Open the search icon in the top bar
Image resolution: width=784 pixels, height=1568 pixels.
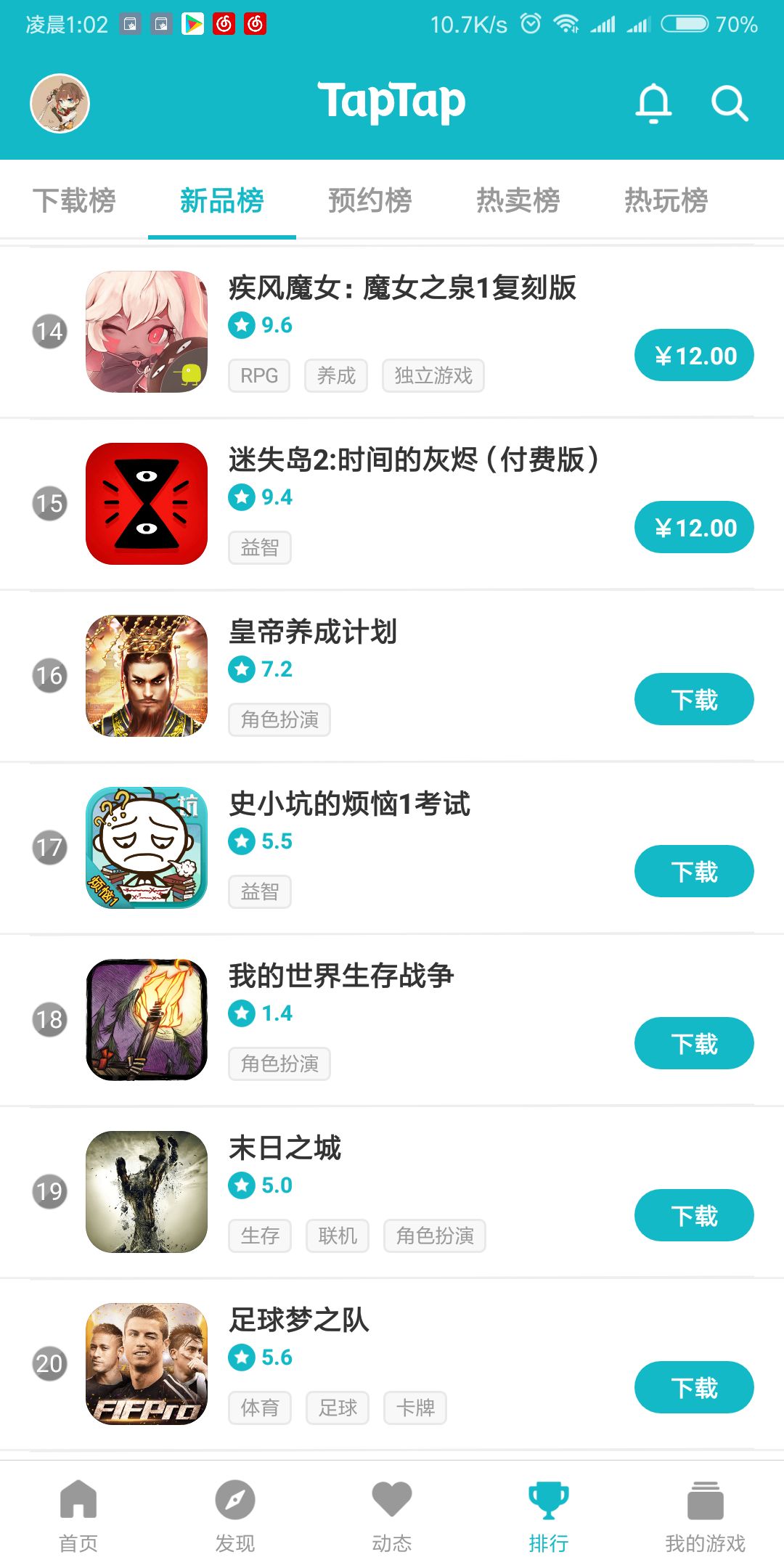tap(730, 103)
